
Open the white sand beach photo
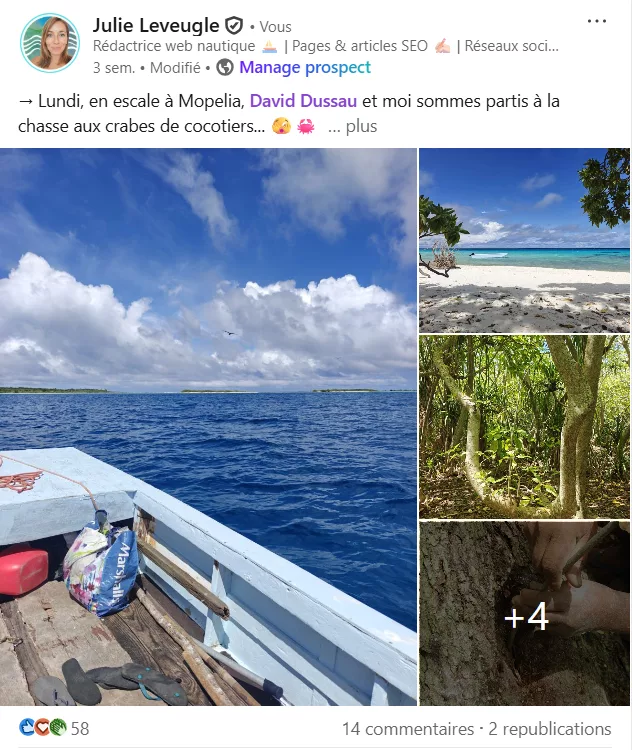point(524,240)
